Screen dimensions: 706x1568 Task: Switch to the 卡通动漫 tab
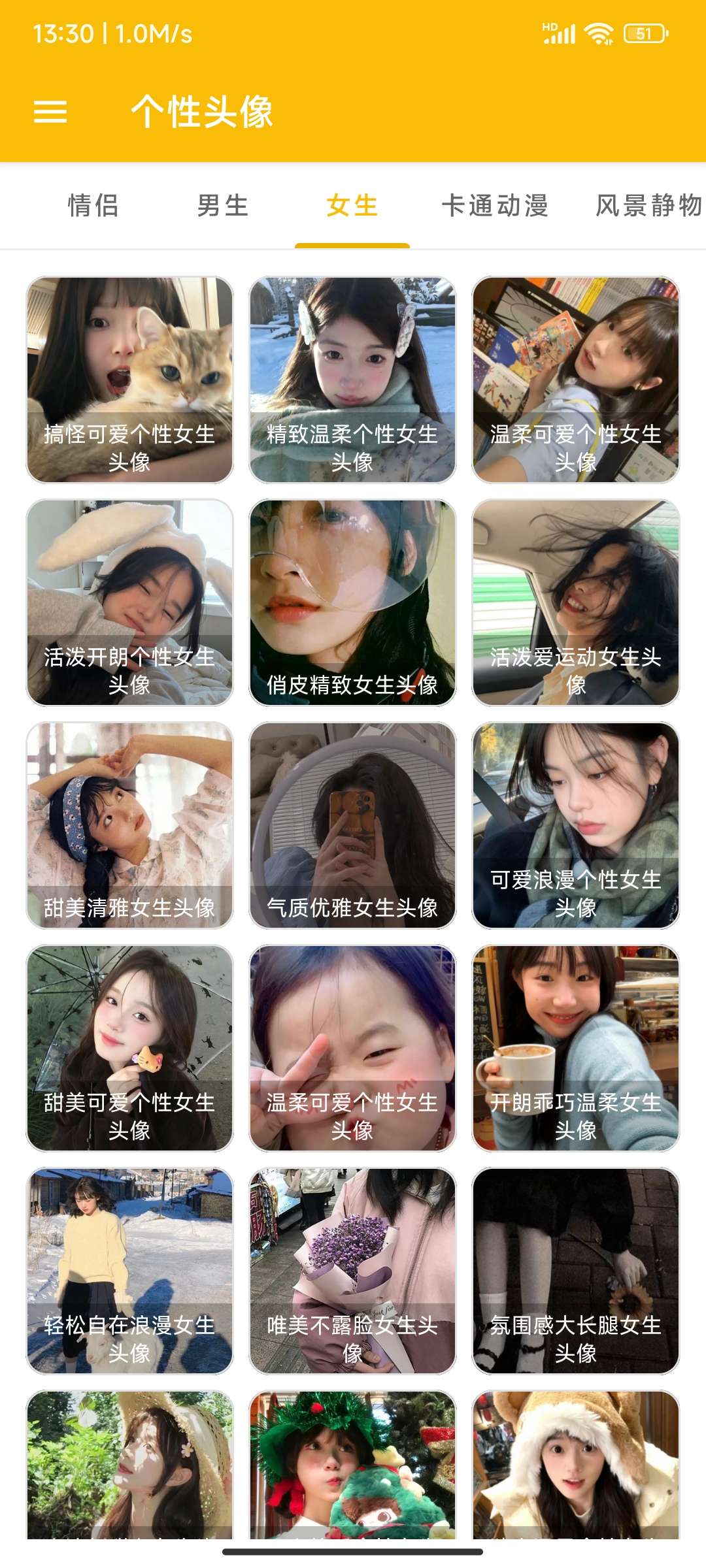coord(495,206)
